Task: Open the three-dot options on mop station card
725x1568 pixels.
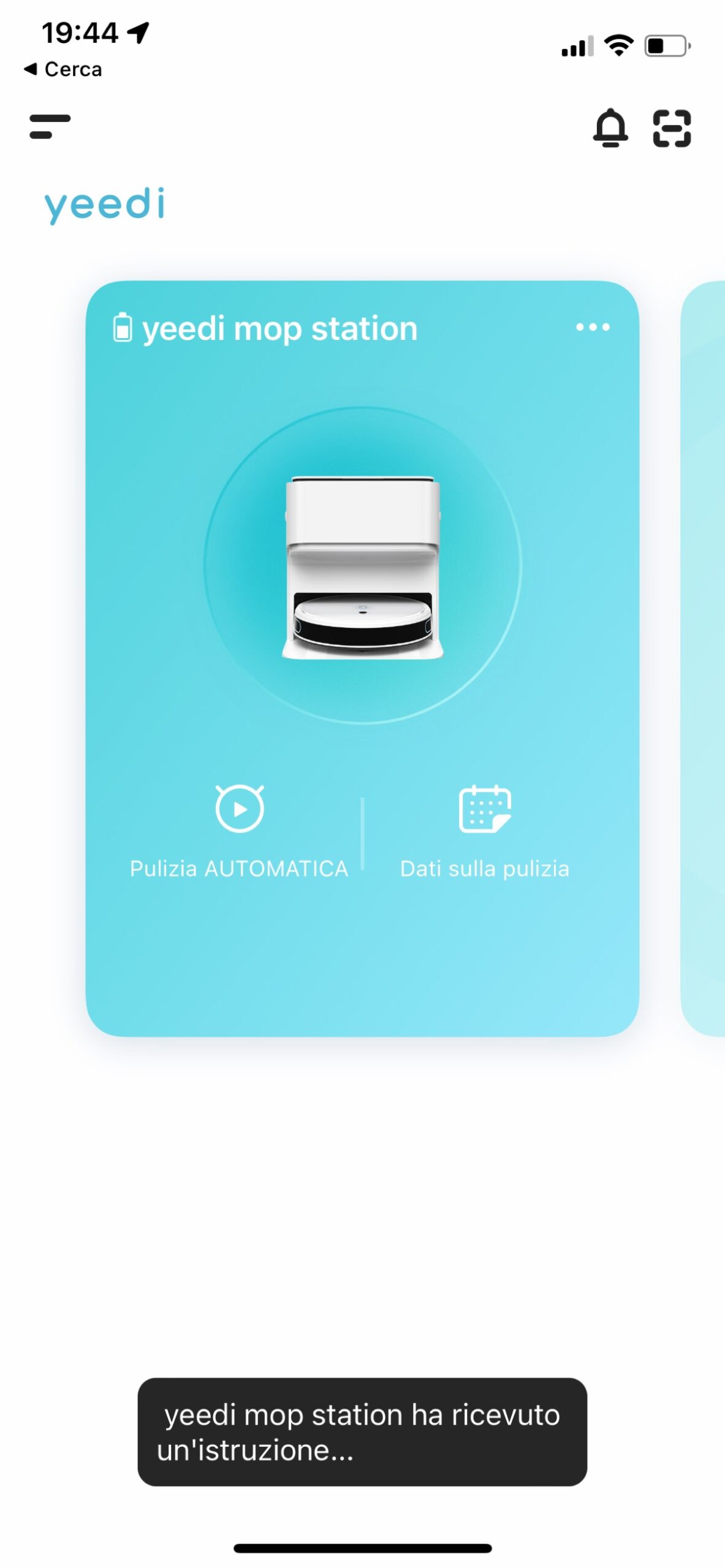Action: point(592,327)
